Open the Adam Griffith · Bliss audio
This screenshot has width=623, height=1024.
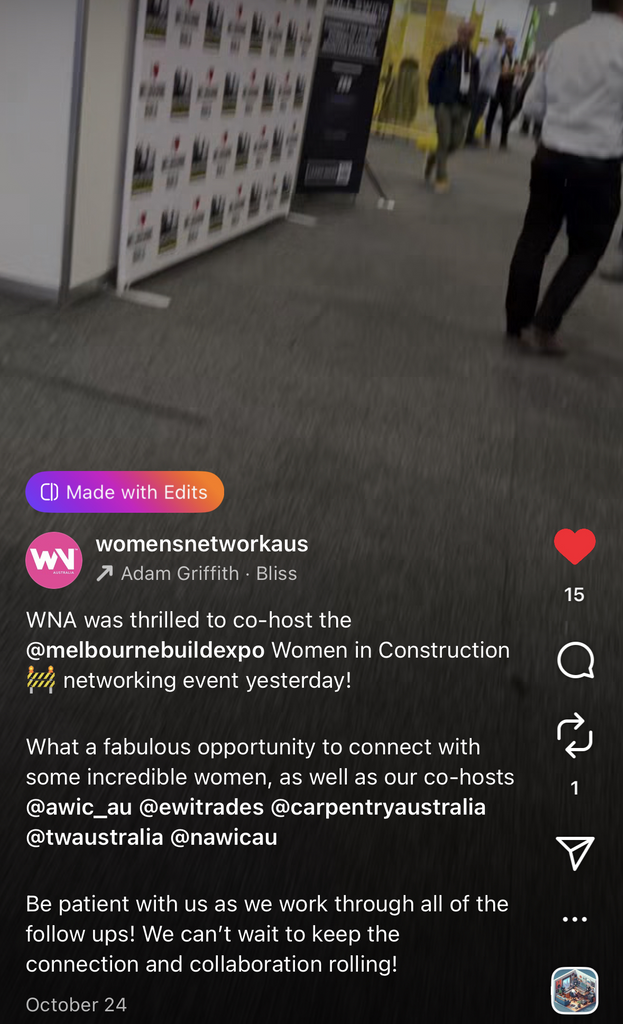pyautogui.click(x=208, y=574)
